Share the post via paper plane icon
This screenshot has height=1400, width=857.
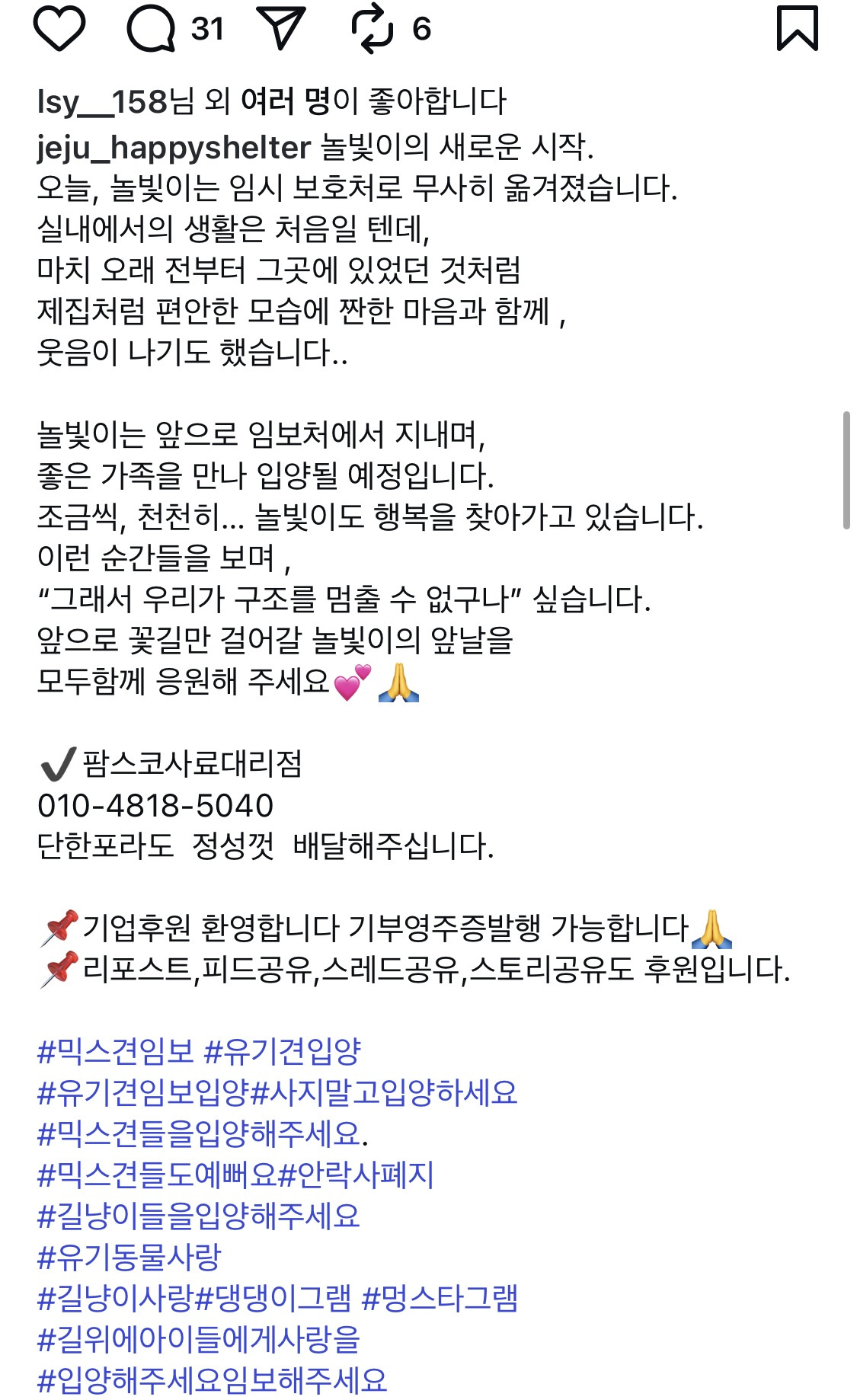pos(282,27)
